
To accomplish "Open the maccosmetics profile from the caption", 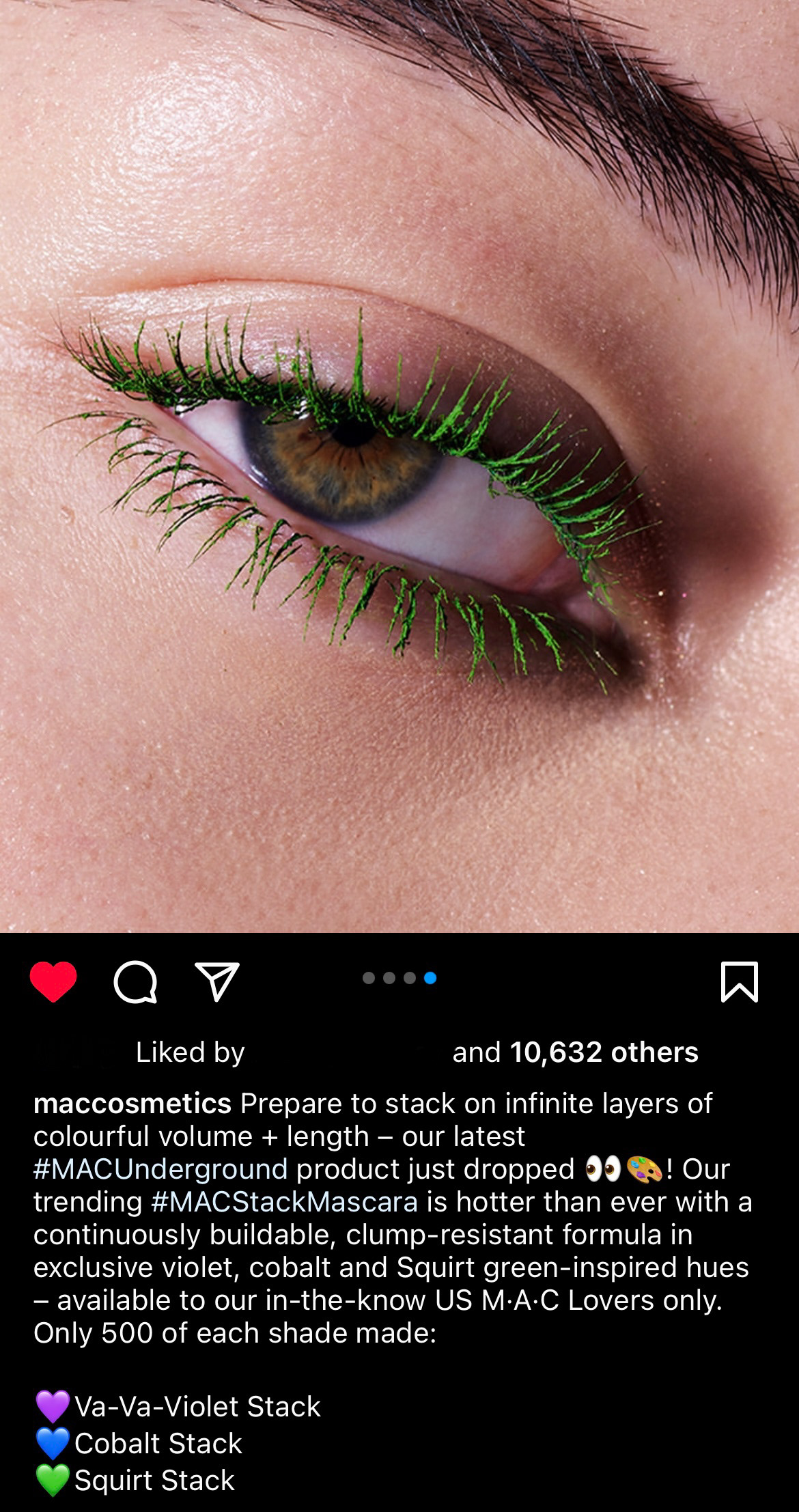I will pyautogui.click(x=132, y=1104).
